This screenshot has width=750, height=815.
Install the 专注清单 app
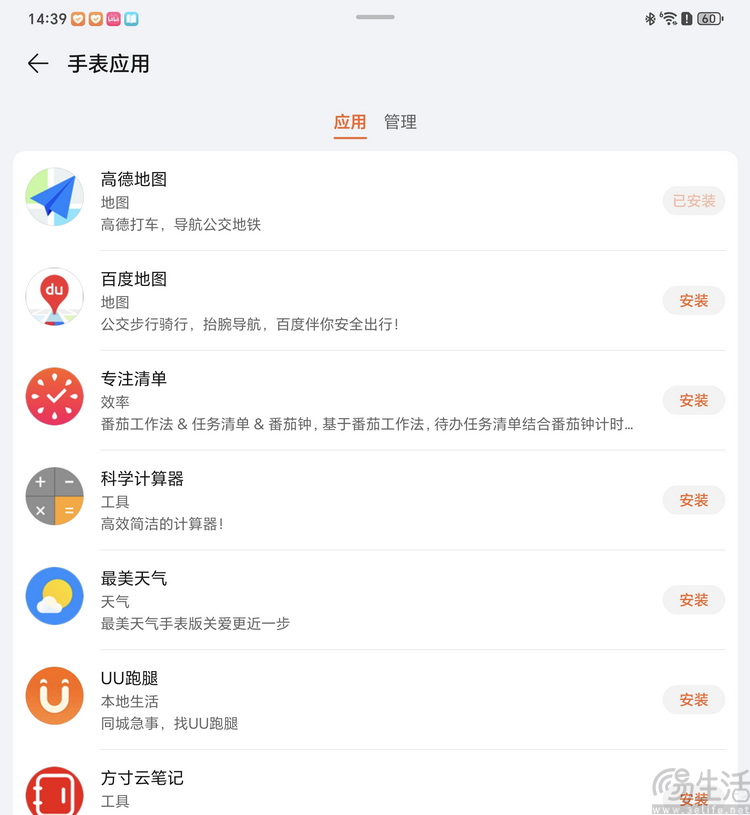693,400
